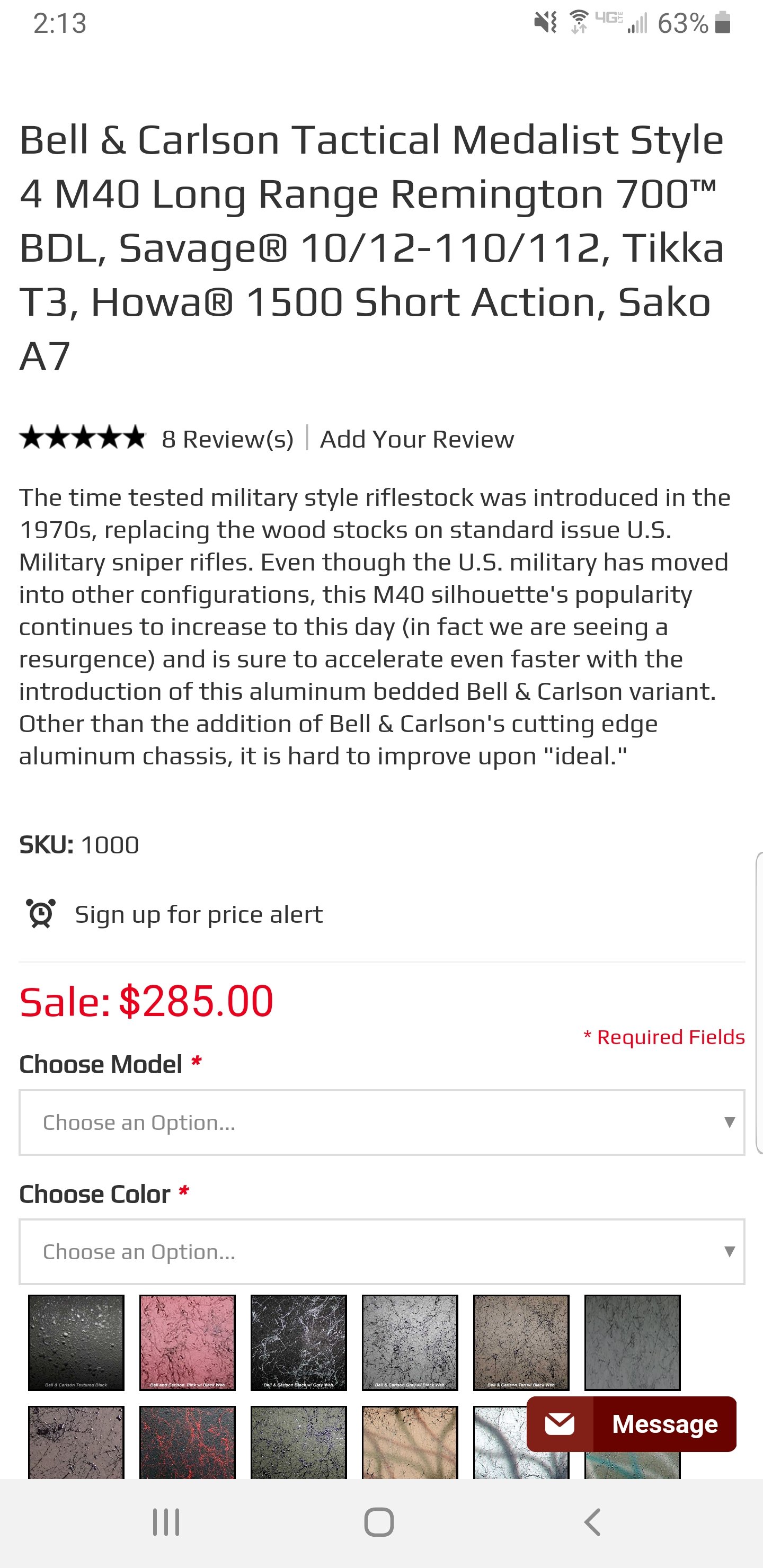Screen dimensions: 763x1568
Task: Expand the Choose Color dropdown
Action: pyautogui.click(x=382, y=1251)
